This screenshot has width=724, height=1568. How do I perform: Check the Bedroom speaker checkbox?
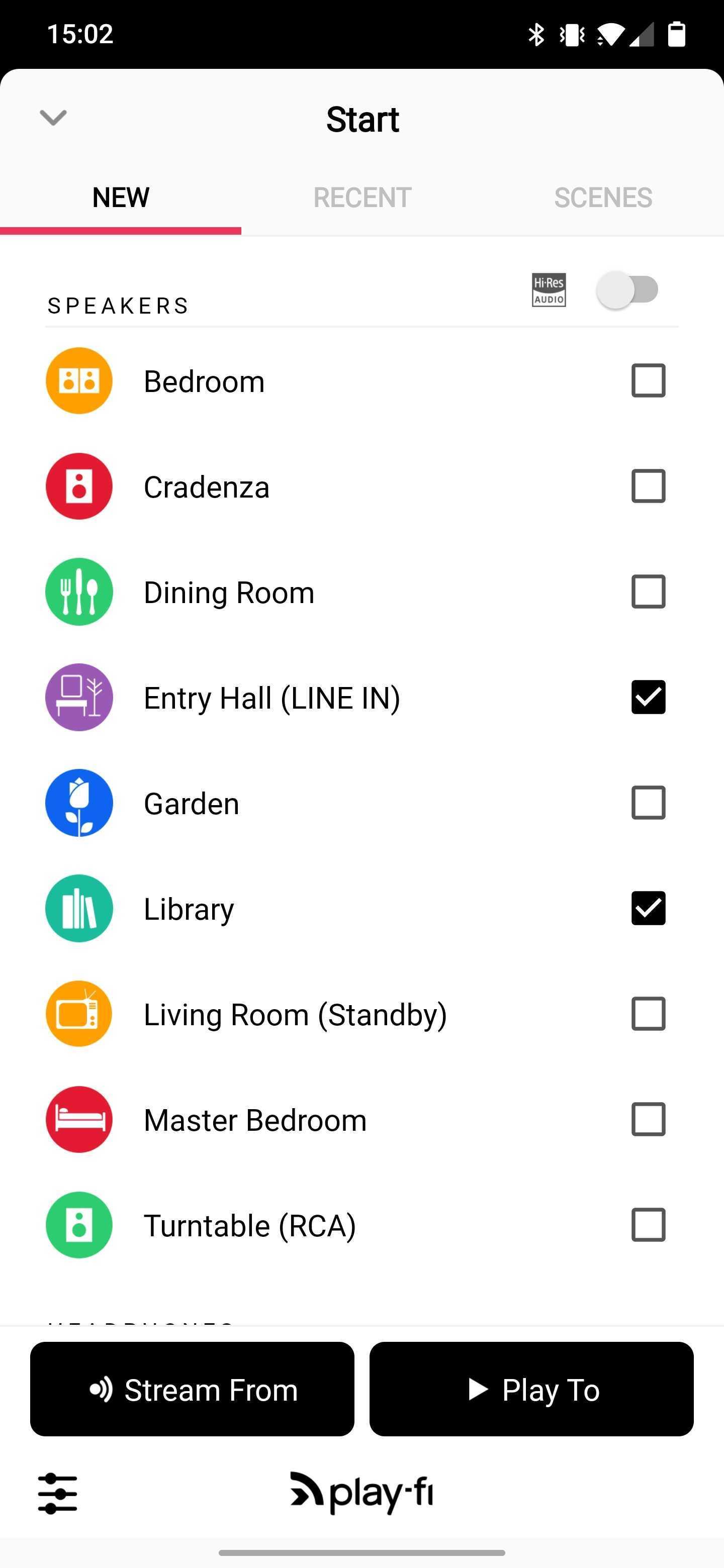(x=648, y=381)
